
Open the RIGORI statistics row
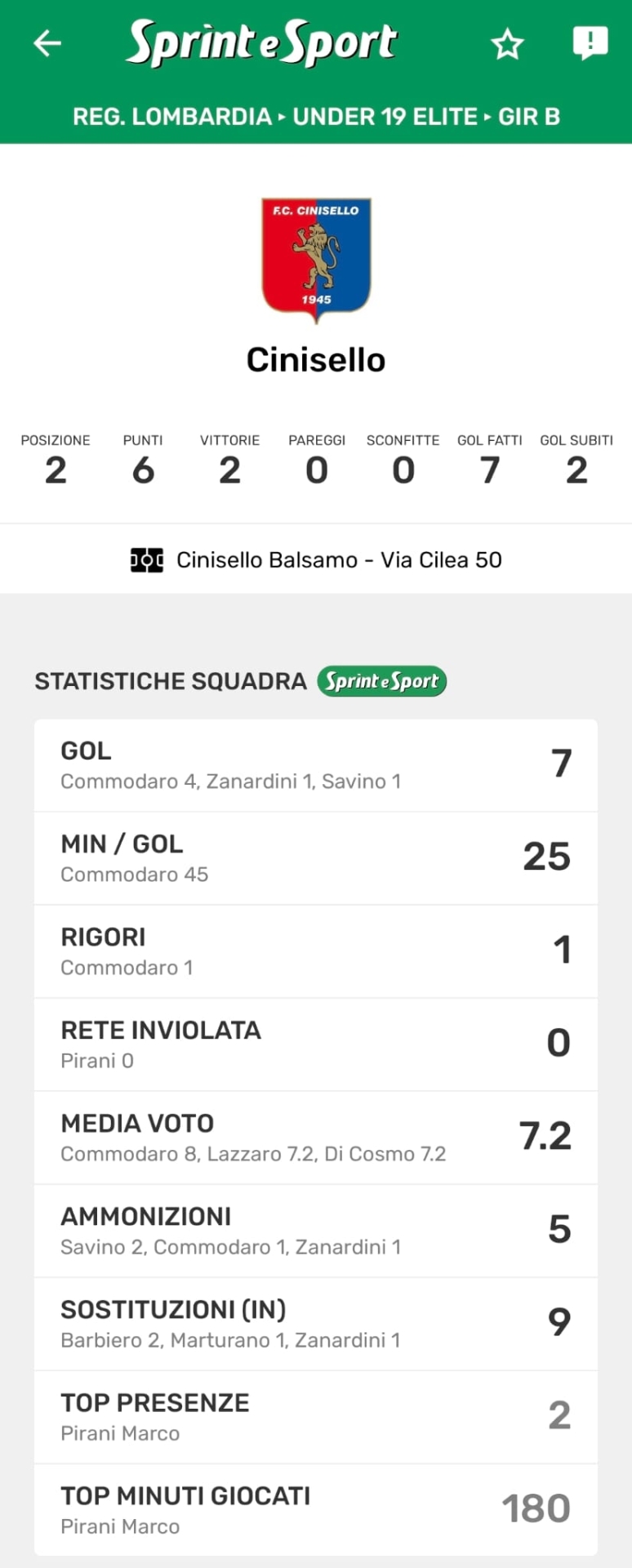pos(316,951)
